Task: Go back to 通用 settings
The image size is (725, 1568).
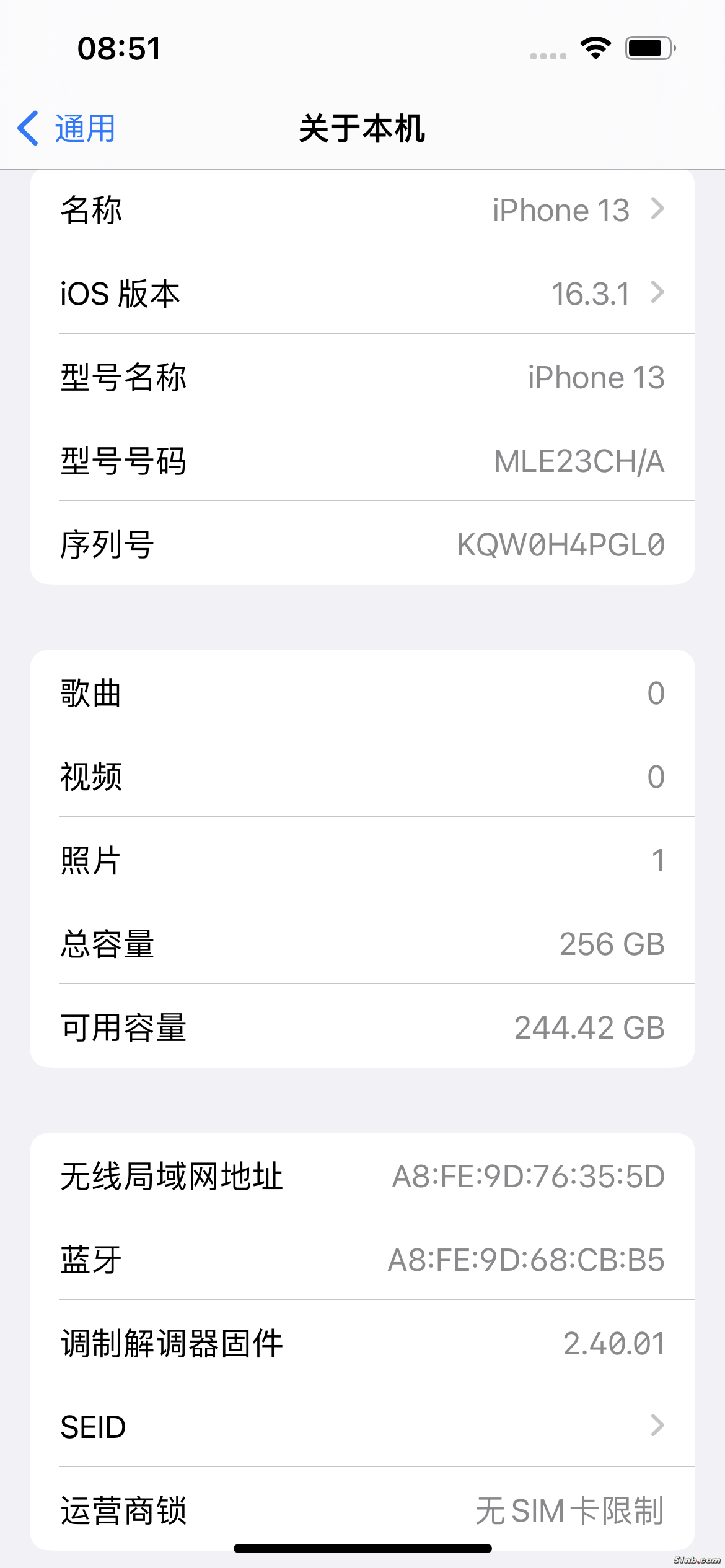Action: coord(67,128)
